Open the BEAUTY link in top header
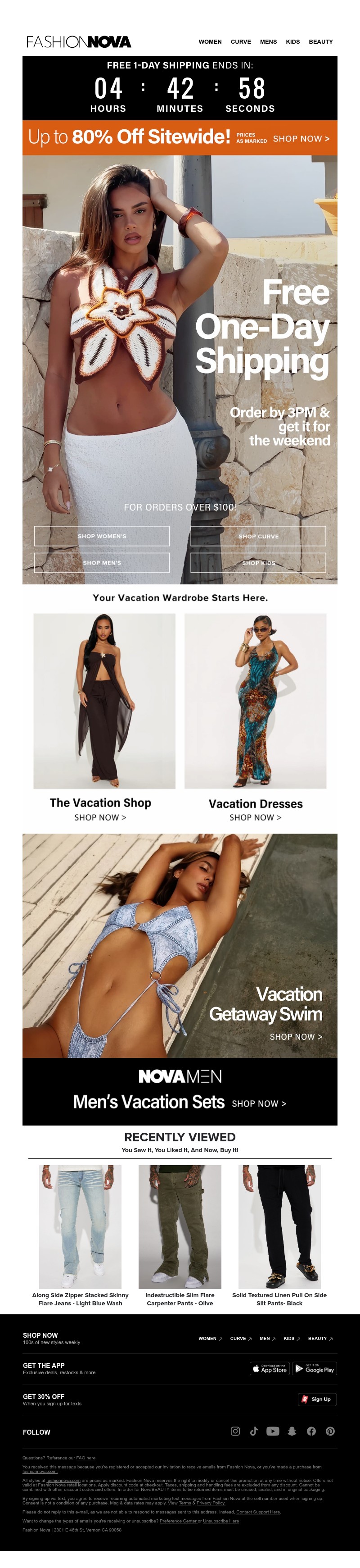Viewport: 360px width, 1568px height. point(320,42)
